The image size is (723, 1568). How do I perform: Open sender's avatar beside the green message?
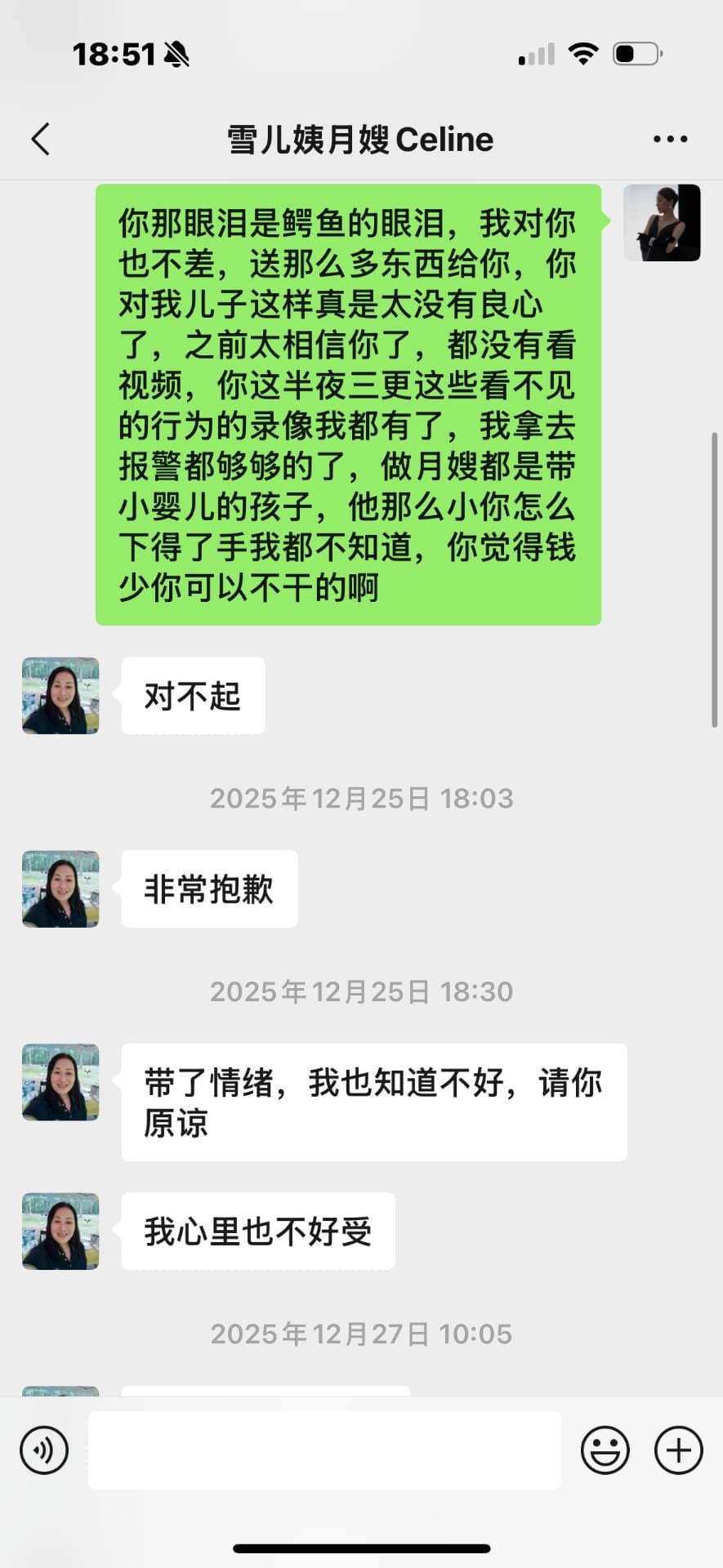tap(662, 223)
